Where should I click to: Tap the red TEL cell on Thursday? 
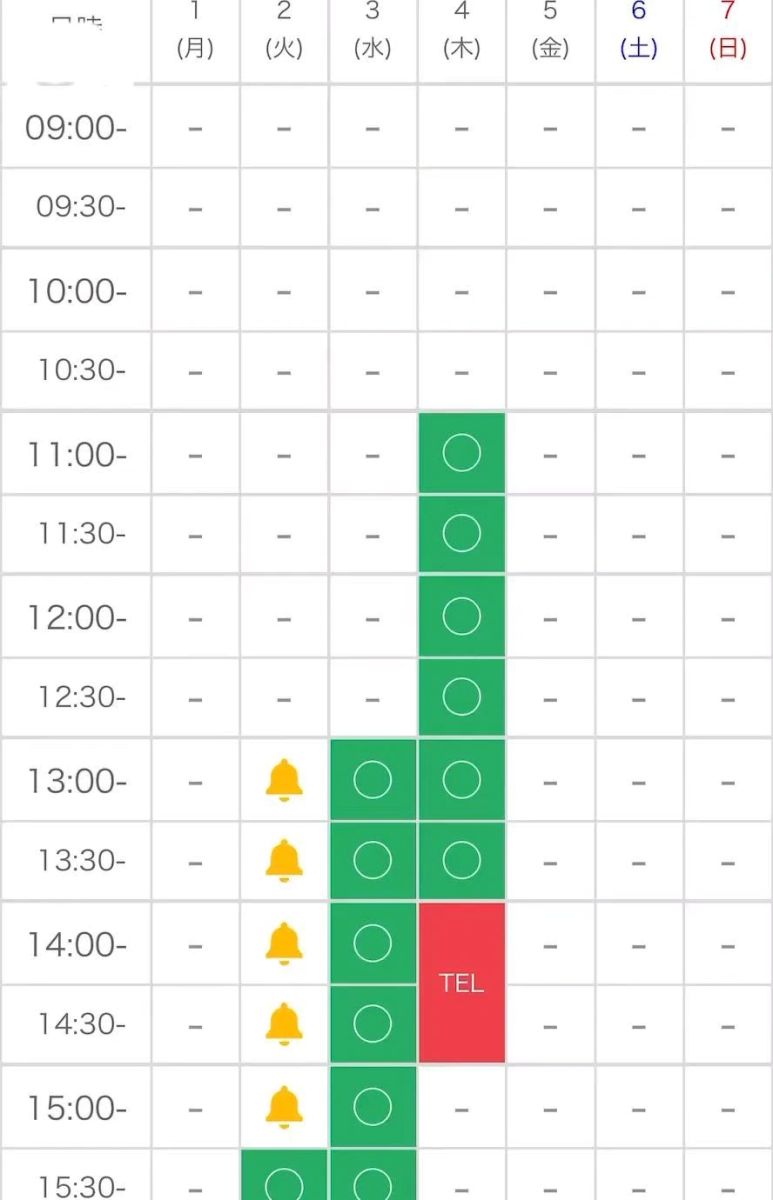(x=461, y=983)
